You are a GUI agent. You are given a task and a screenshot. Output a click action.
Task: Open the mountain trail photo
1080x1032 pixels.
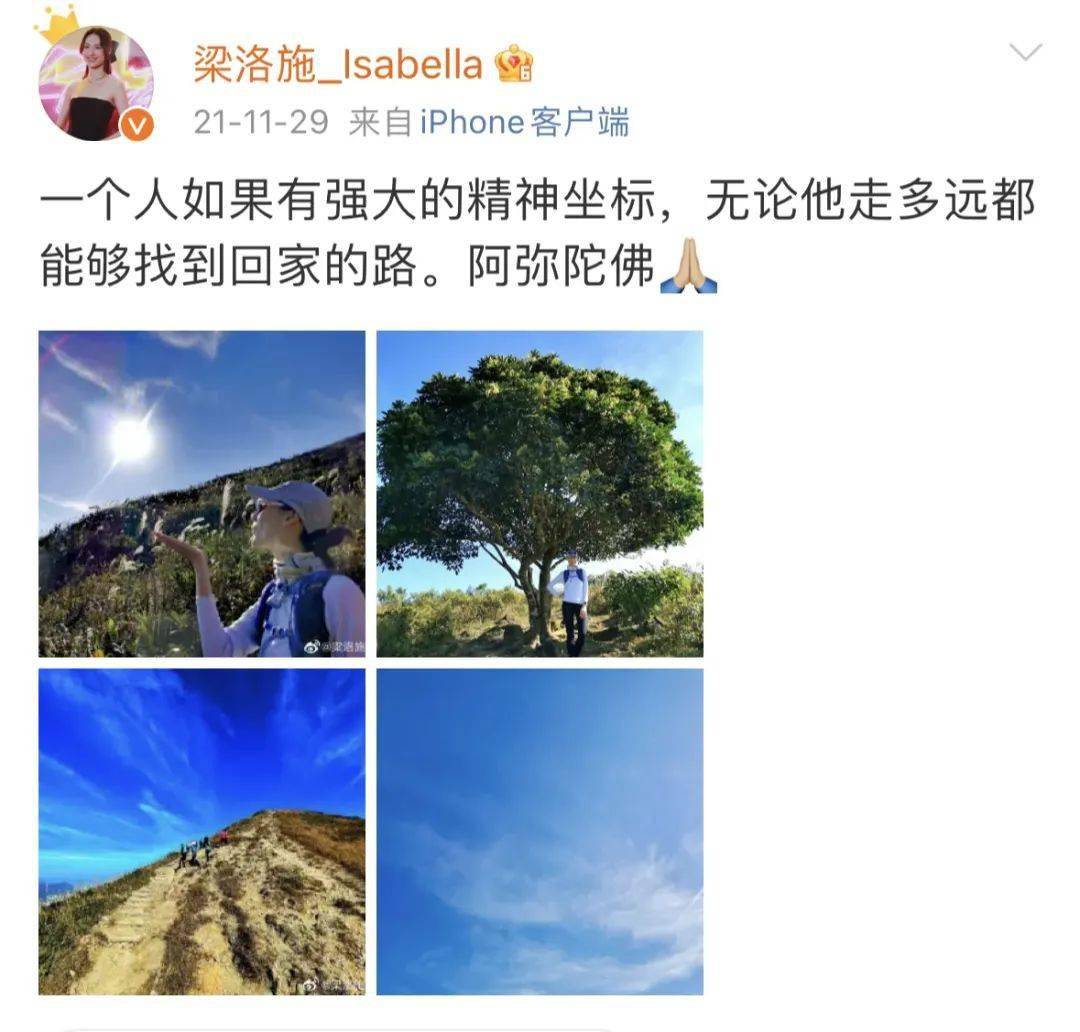click(202, 831)
